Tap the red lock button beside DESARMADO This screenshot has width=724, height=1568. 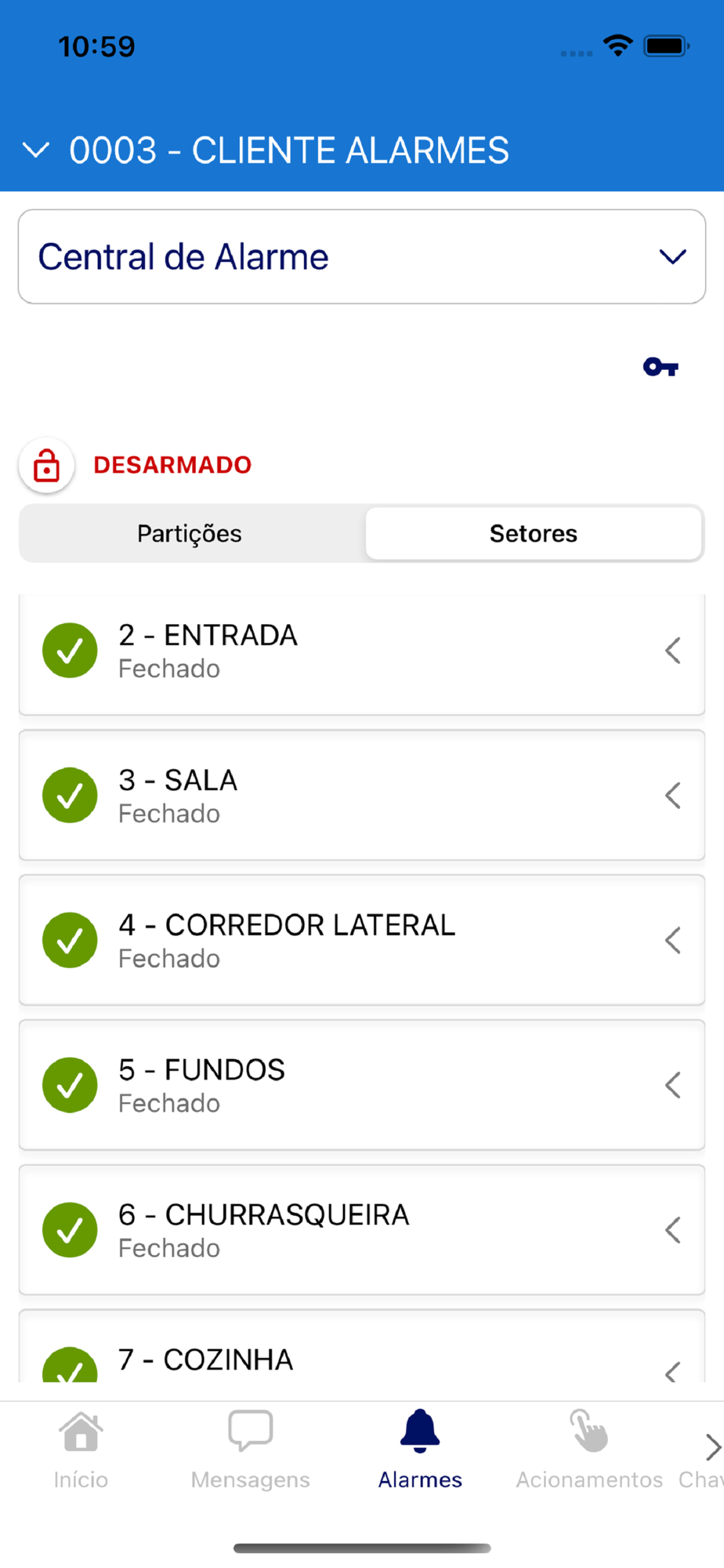coord(47,466)
